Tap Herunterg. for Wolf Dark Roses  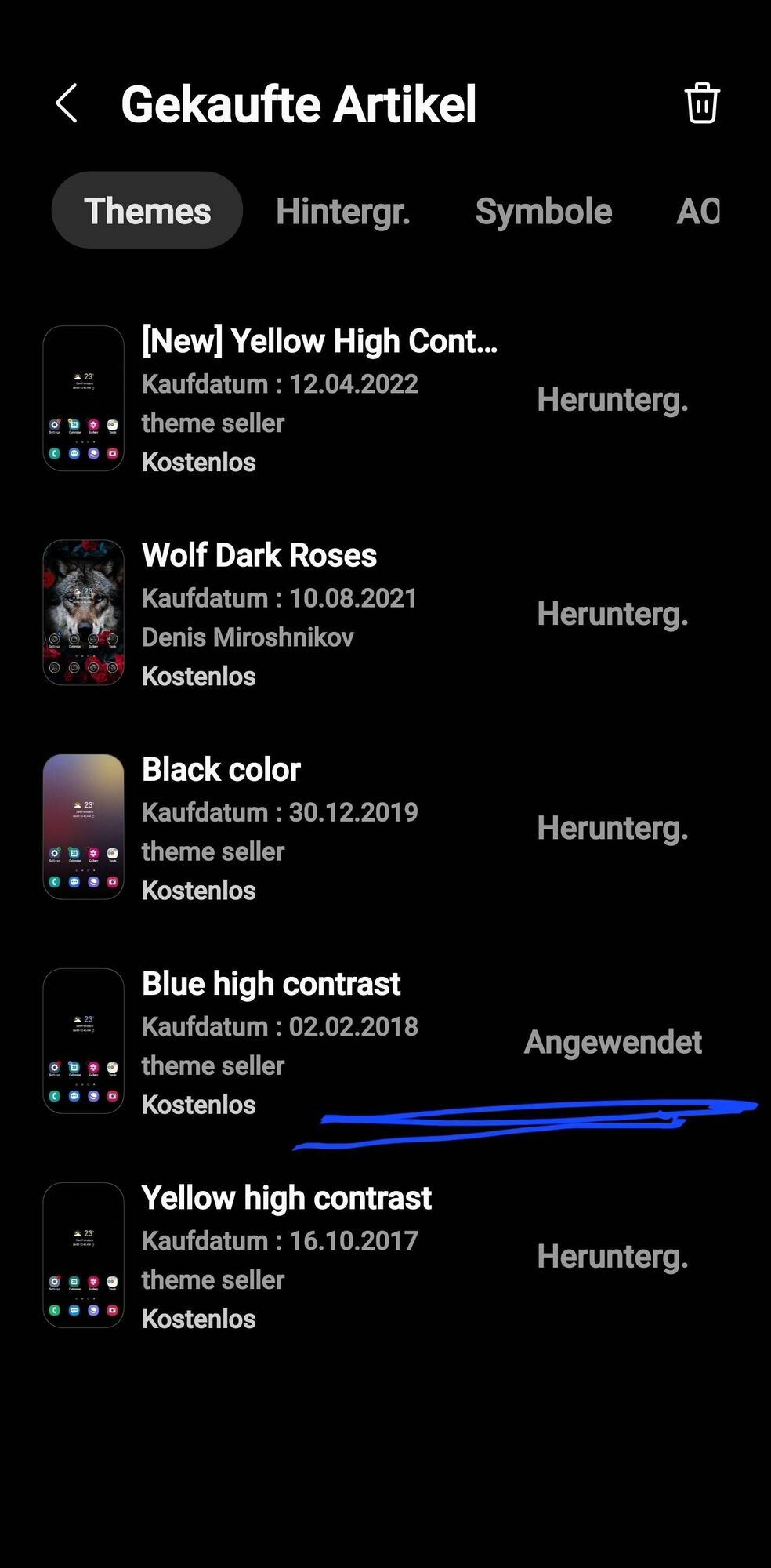(x=613, y=614)
